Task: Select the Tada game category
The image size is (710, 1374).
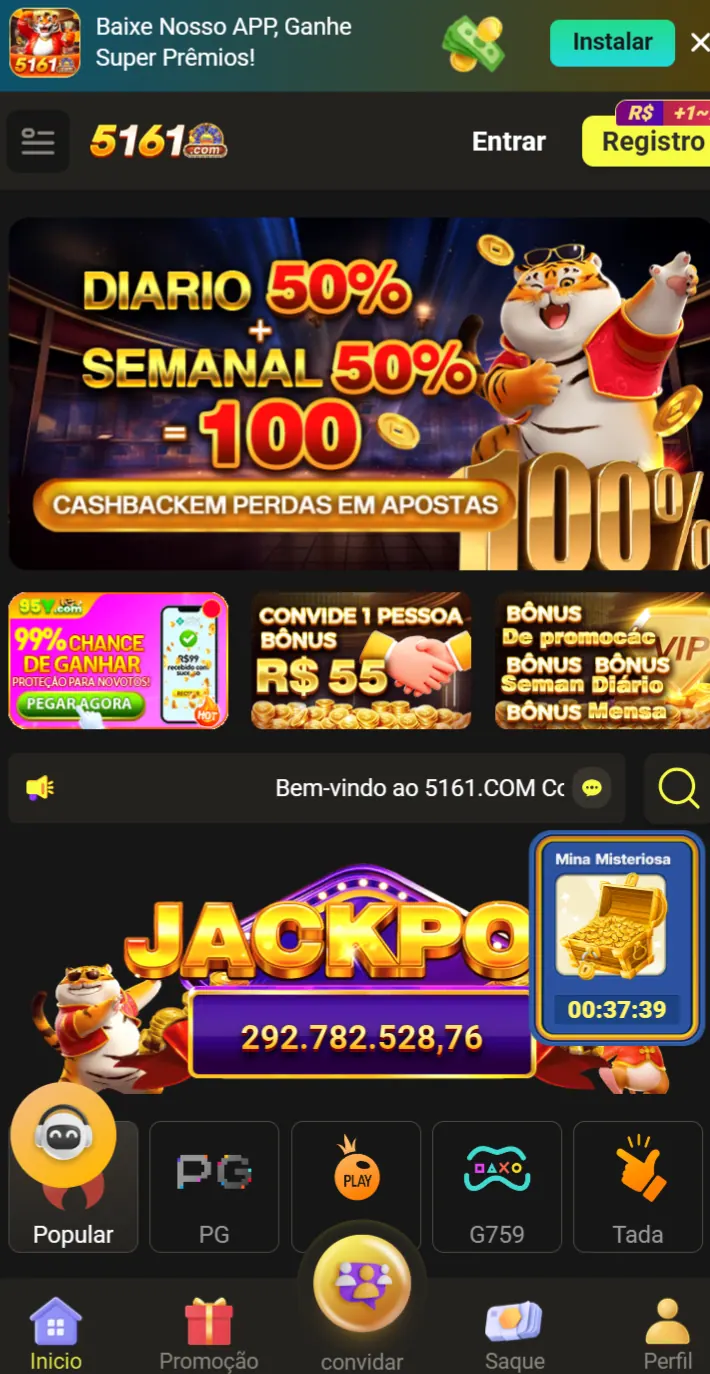Action: pos(638,1186)
